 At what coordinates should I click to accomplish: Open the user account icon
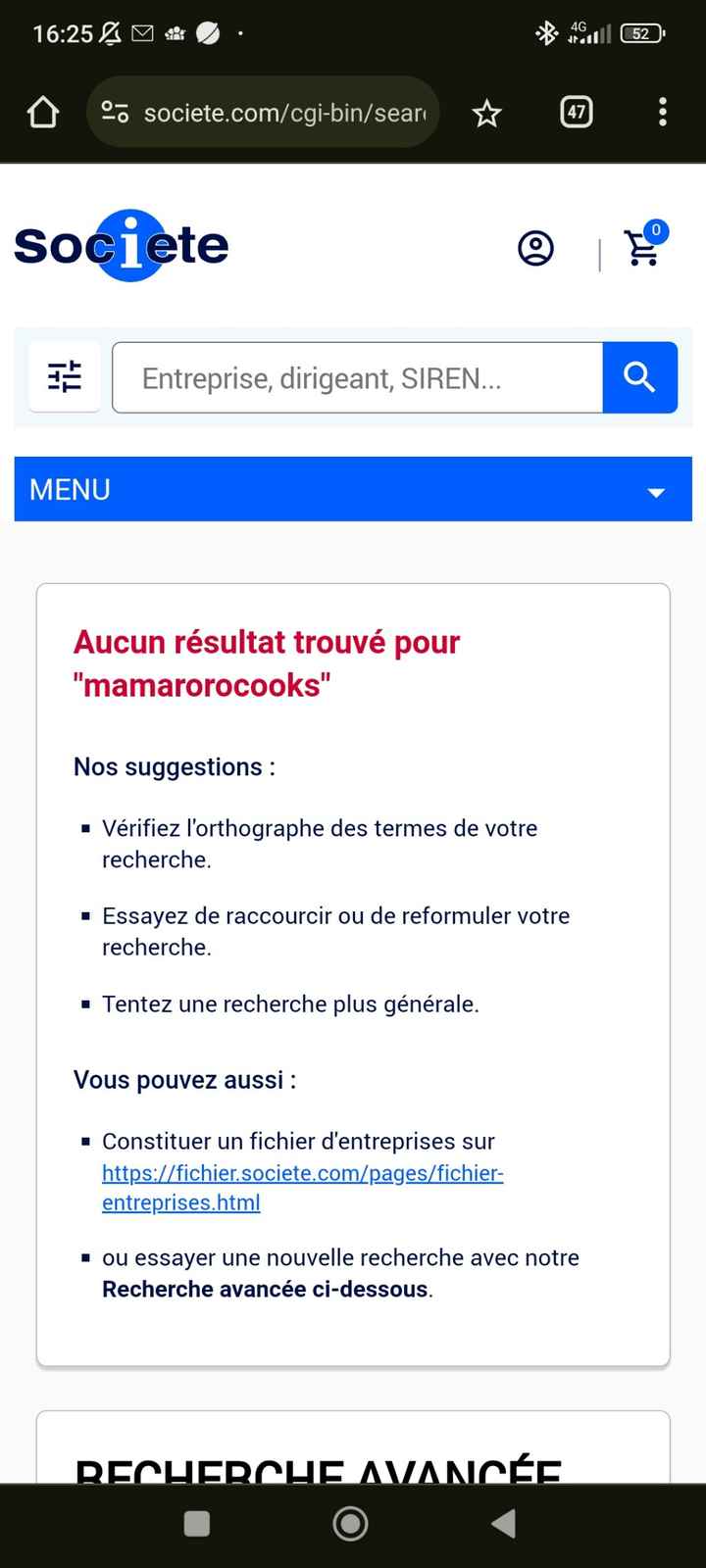535,249
